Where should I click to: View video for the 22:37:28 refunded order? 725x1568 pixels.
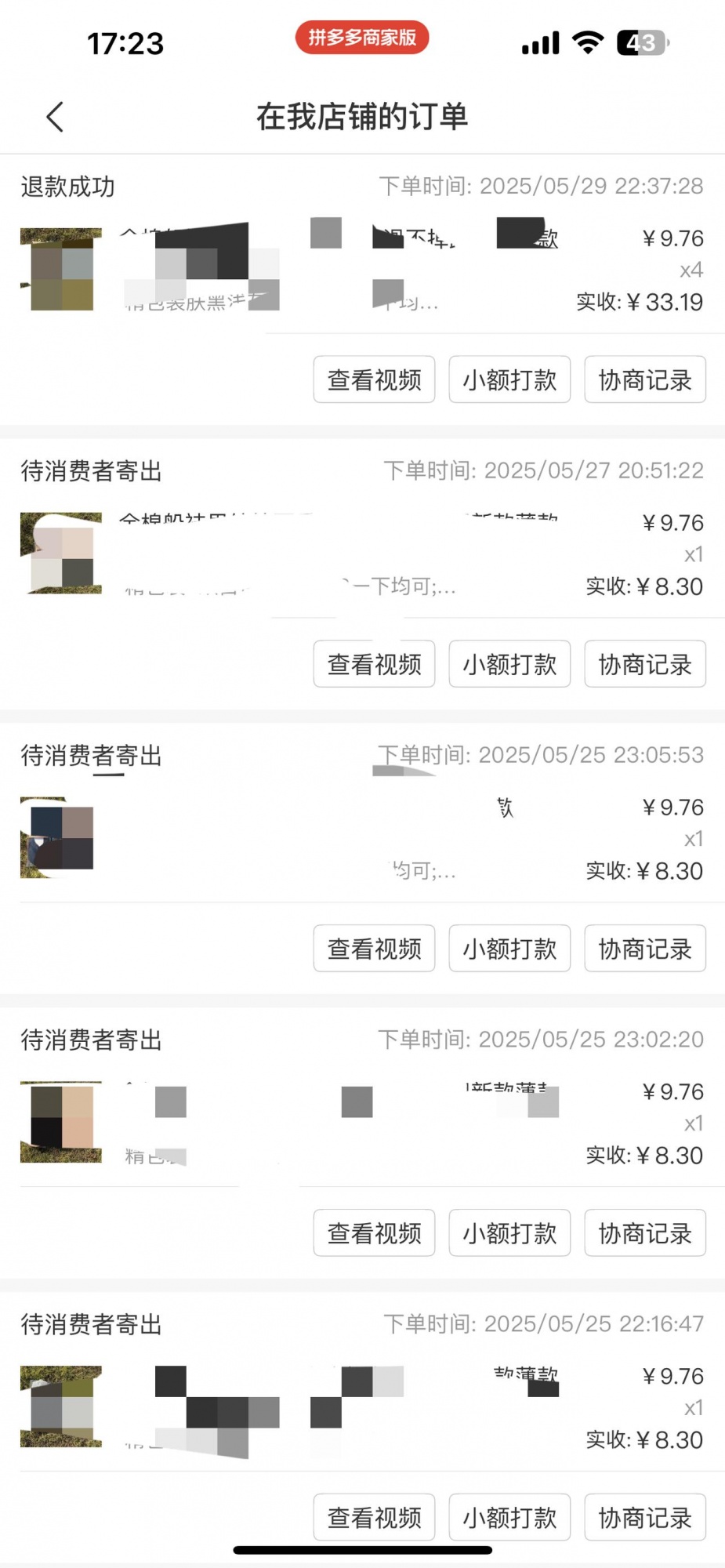(x=374, y=380)
